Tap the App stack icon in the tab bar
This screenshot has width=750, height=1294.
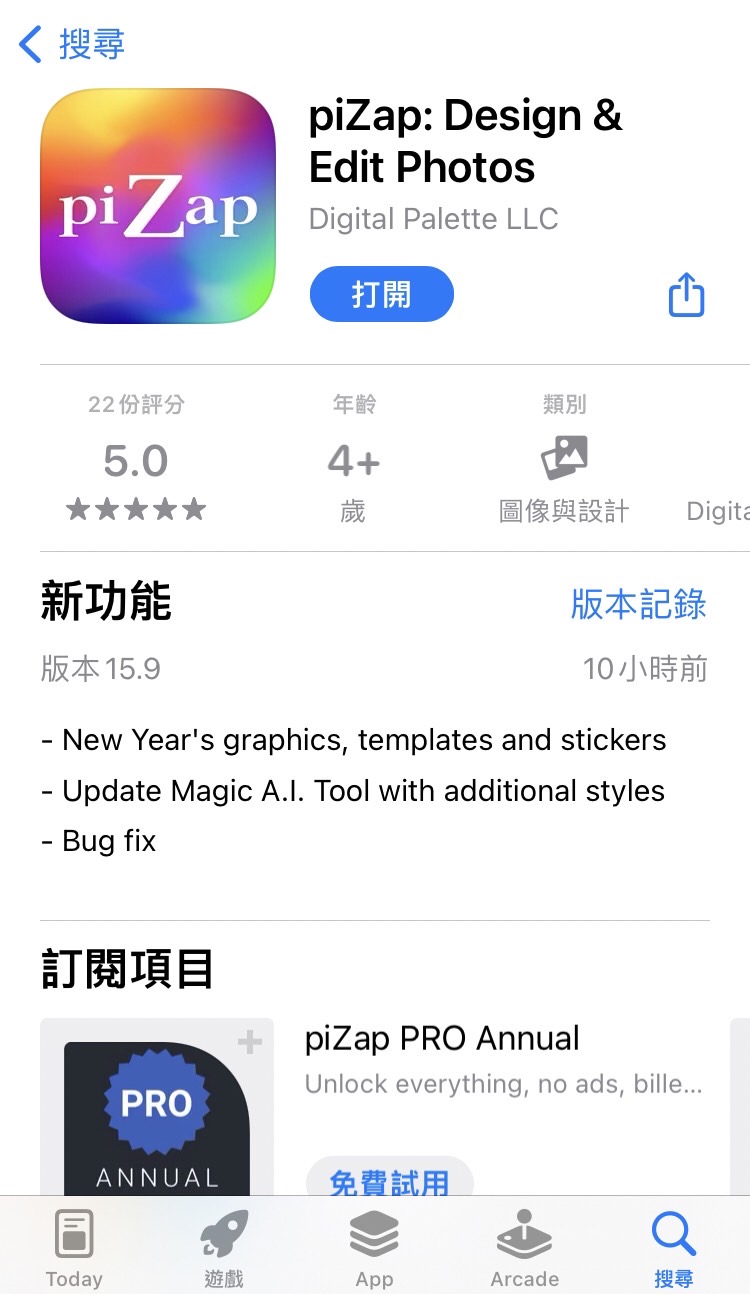pos(374,1231)
